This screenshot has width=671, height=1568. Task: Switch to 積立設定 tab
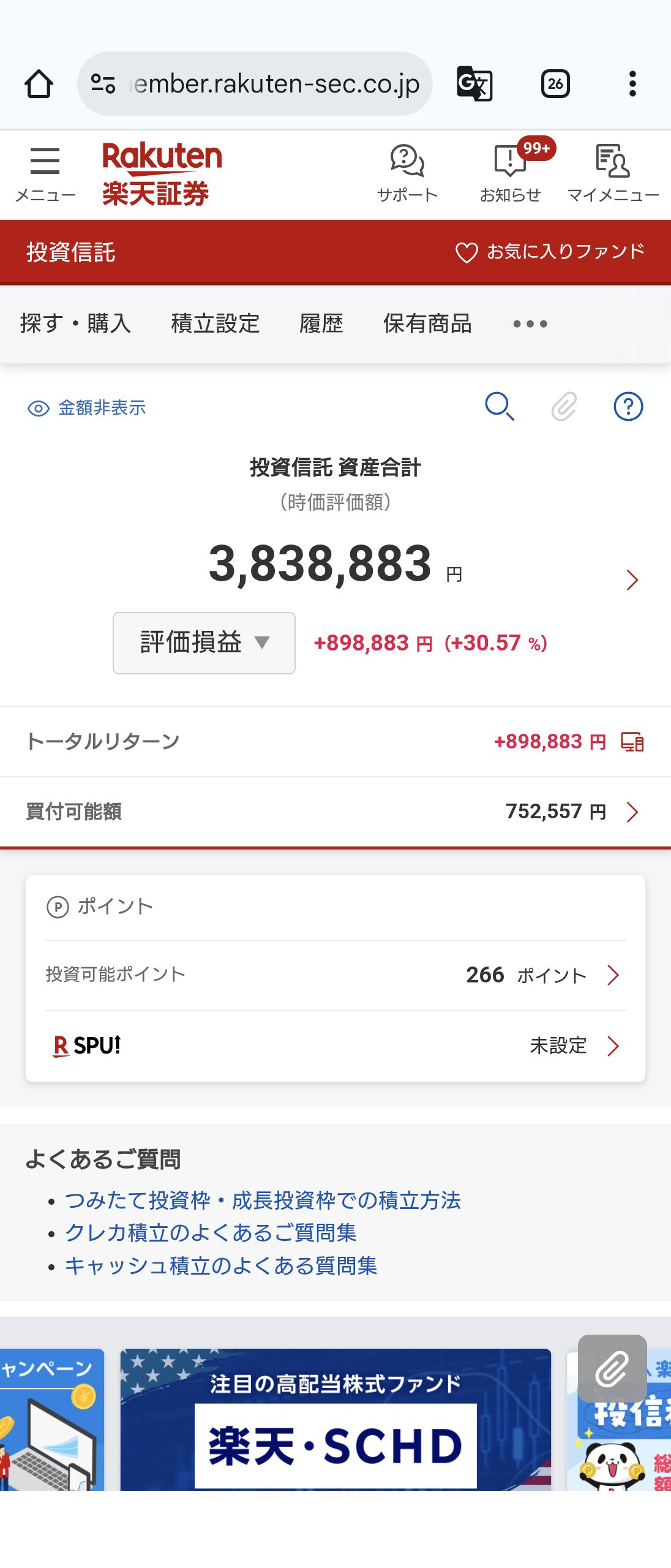coord(216,323)
